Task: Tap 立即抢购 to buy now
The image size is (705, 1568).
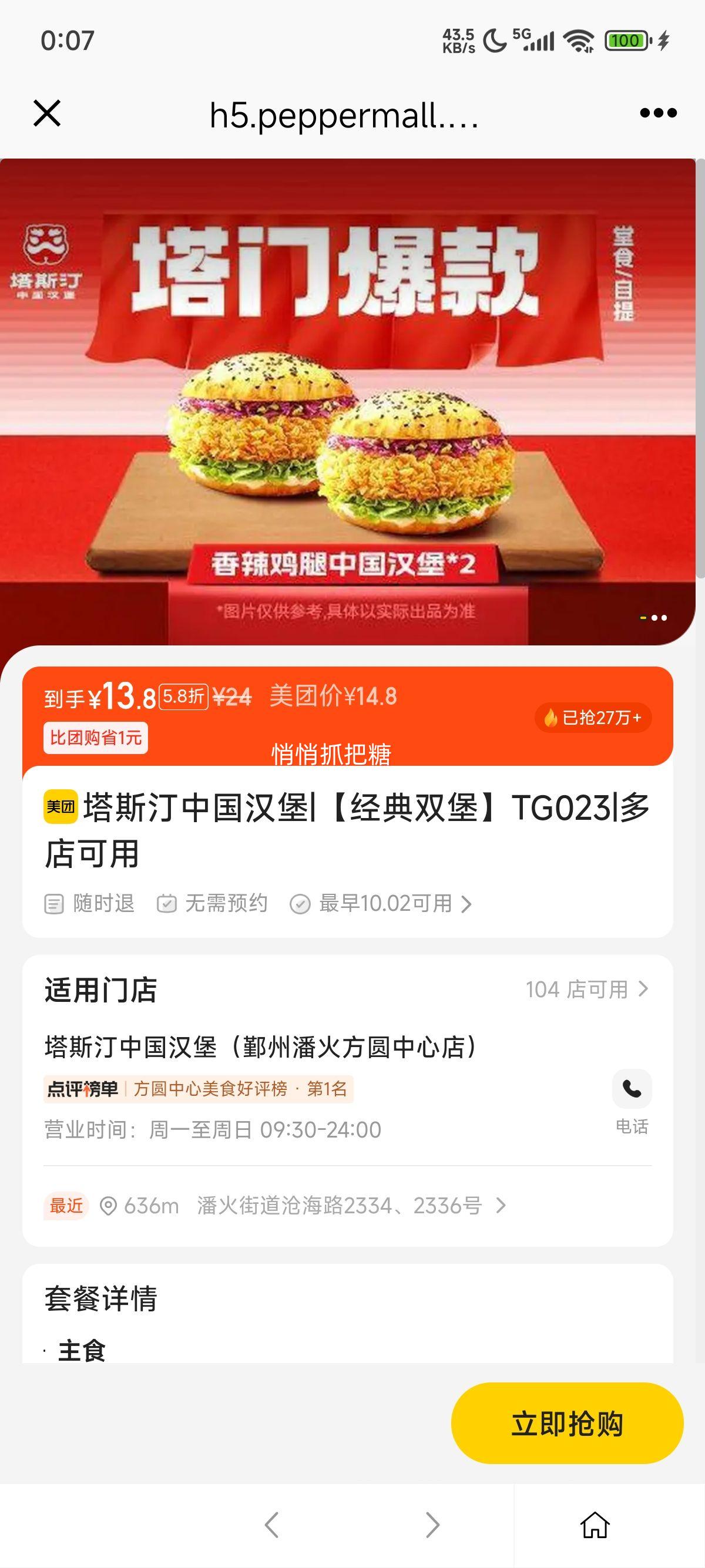Action: 567,1423
